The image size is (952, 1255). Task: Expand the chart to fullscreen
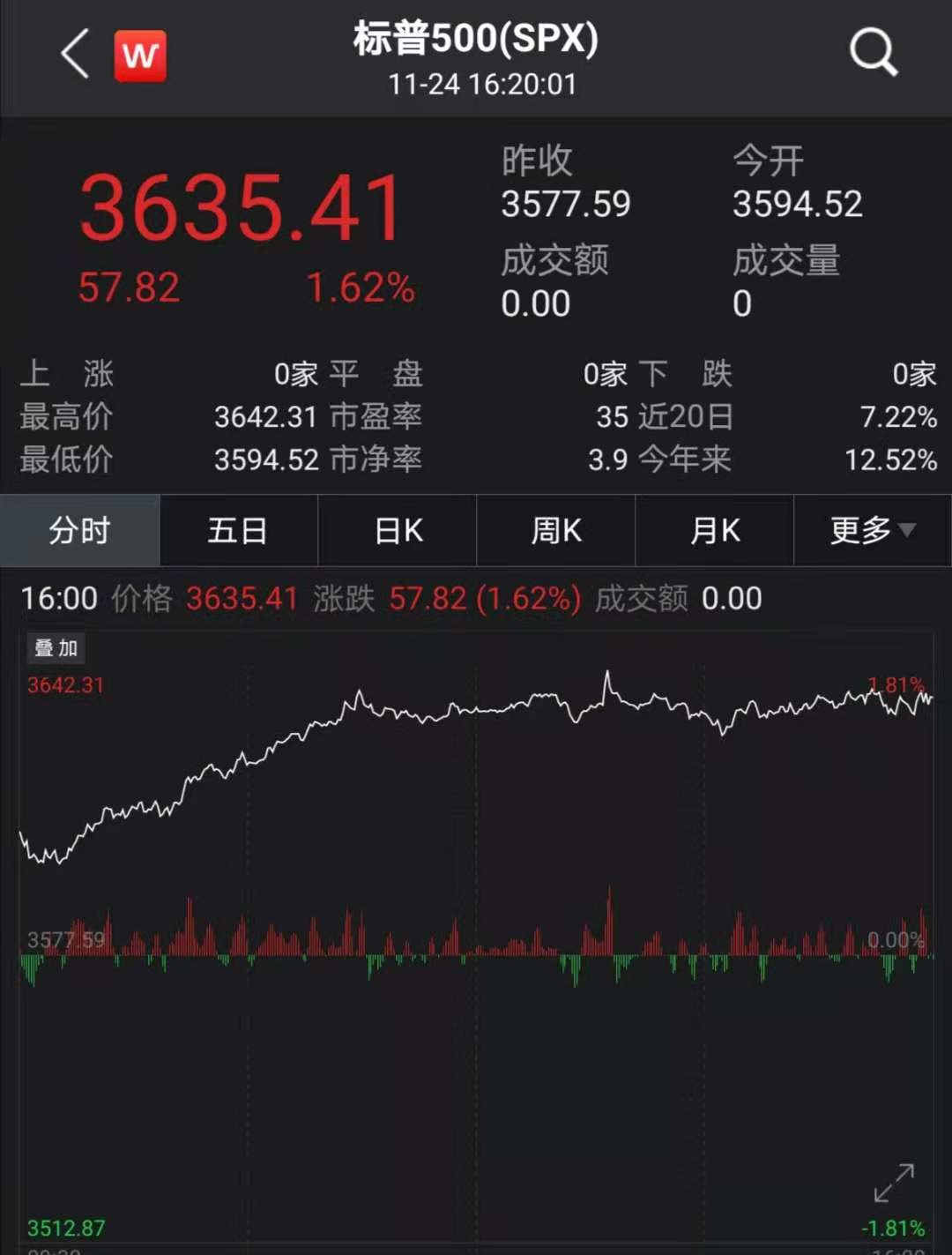pos(894,1183)
